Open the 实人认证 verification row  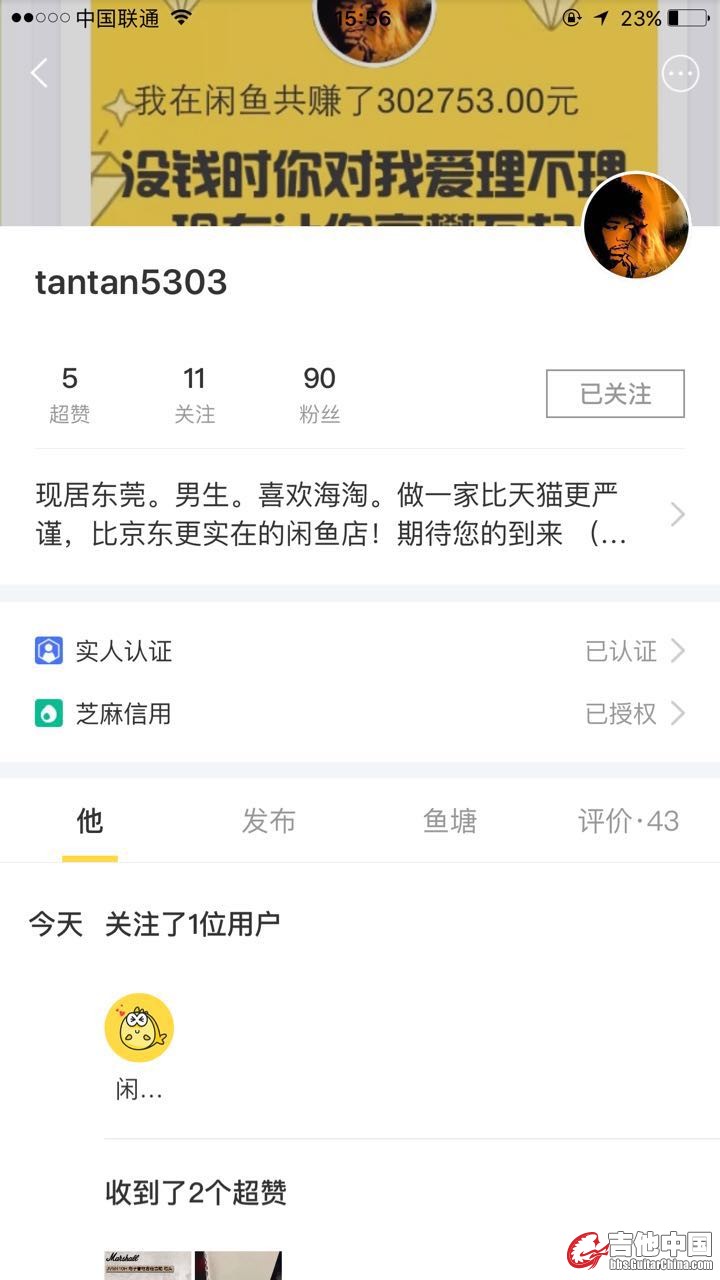(360, 651)
